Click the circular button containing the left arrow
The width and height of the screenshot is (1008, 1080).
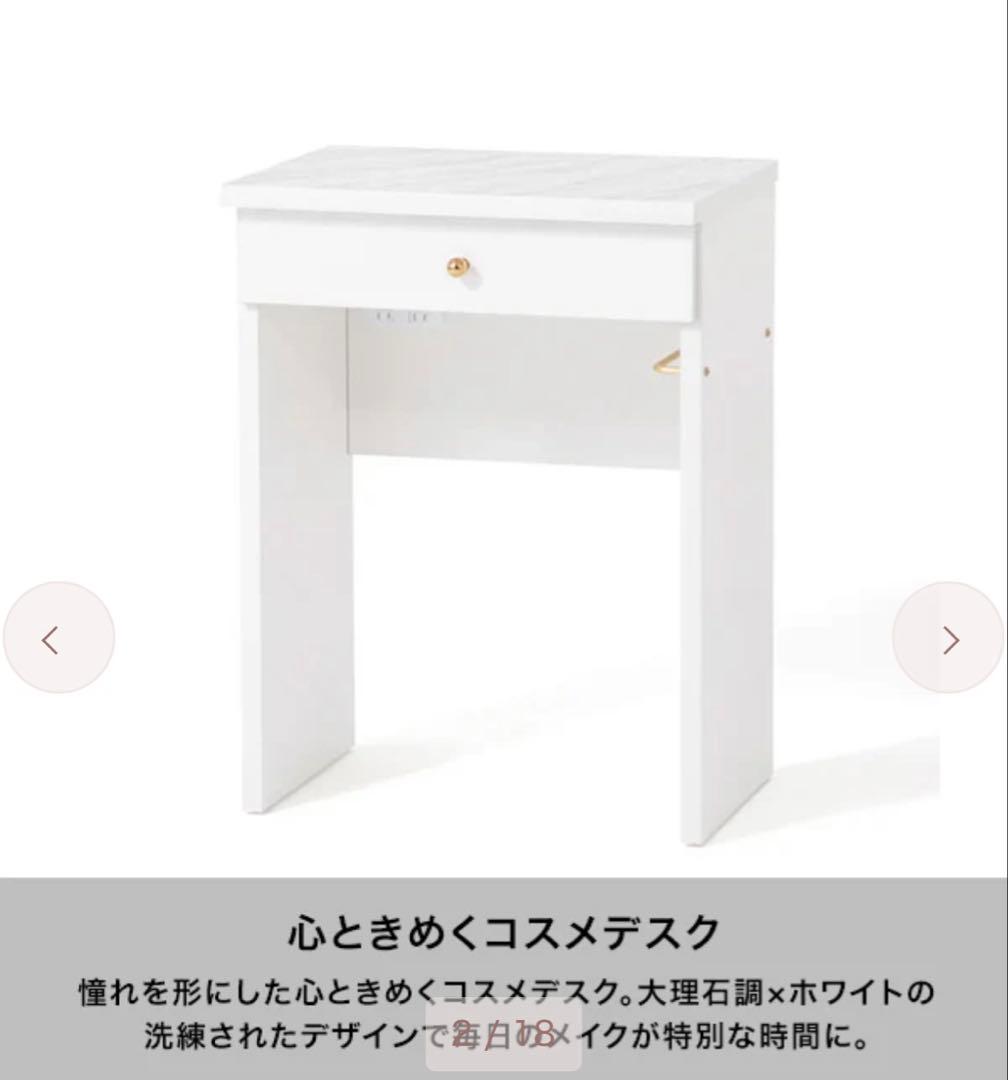coord(57,639)
